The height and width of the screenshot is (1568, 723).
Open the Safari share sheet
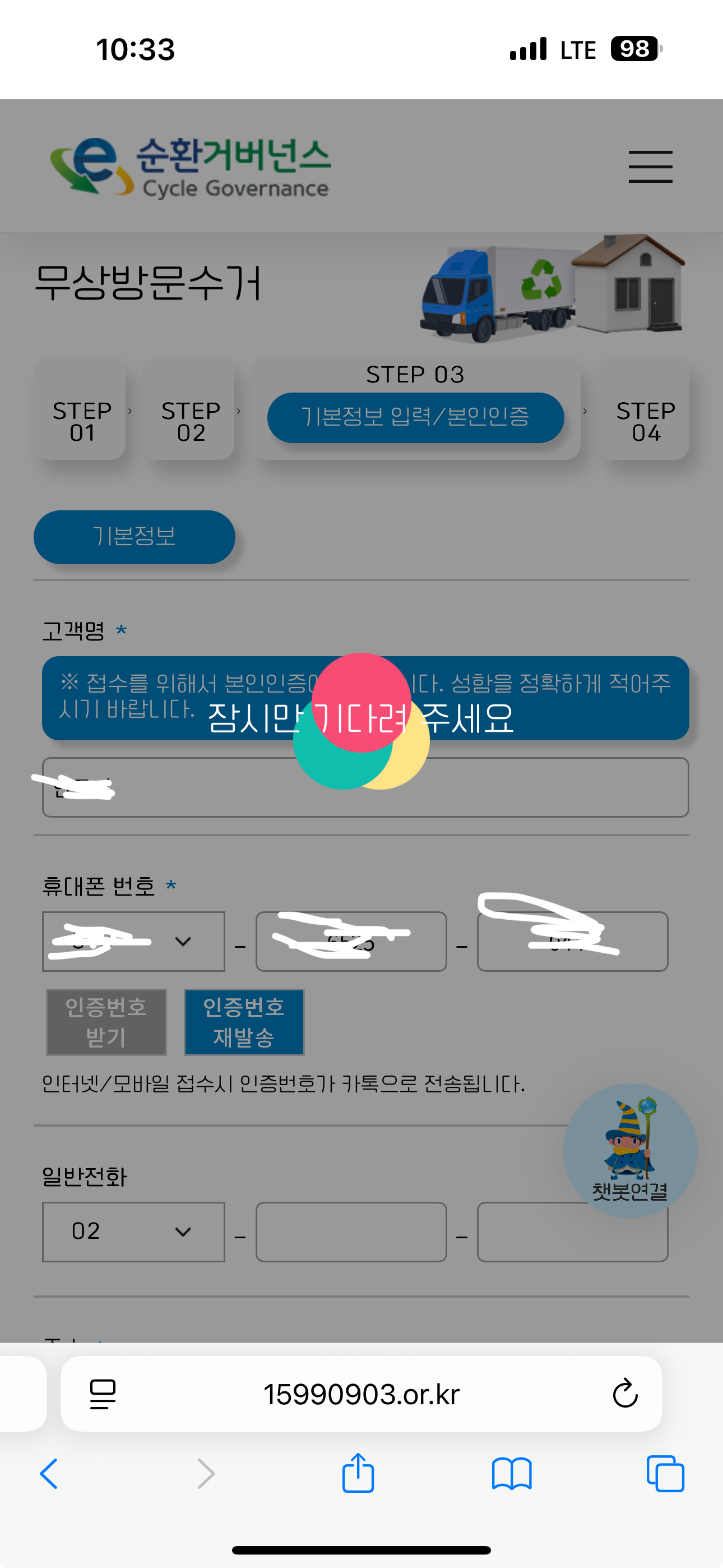(358, 1474)
